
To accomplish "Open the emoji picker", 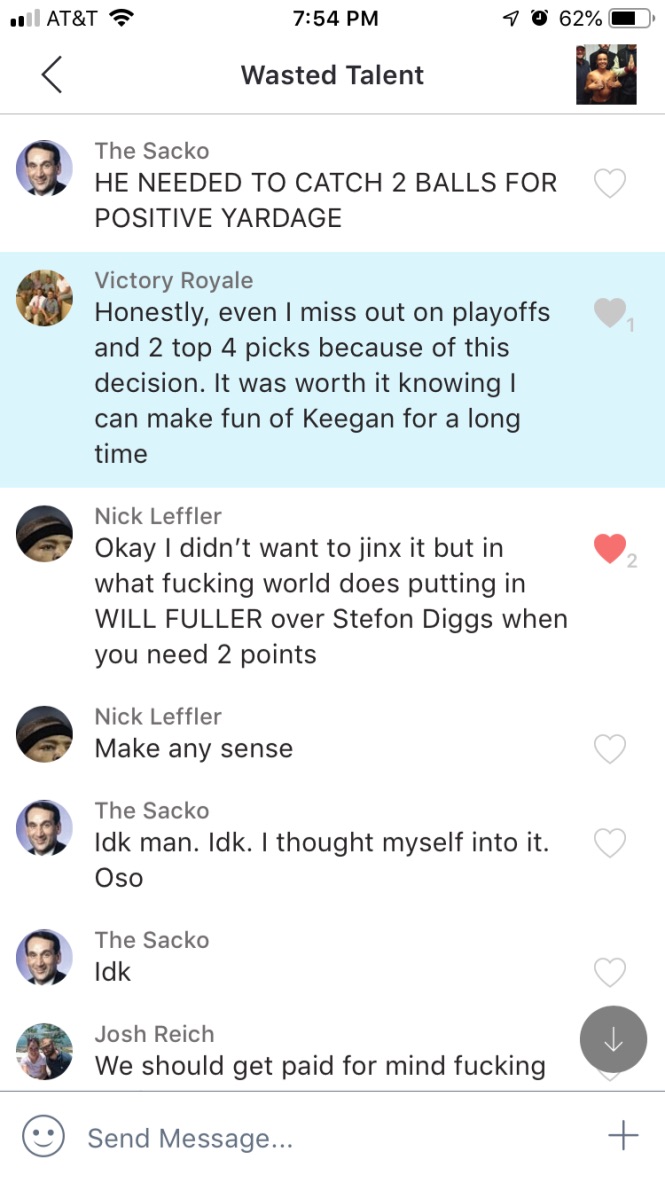I will pos(44,1137).
